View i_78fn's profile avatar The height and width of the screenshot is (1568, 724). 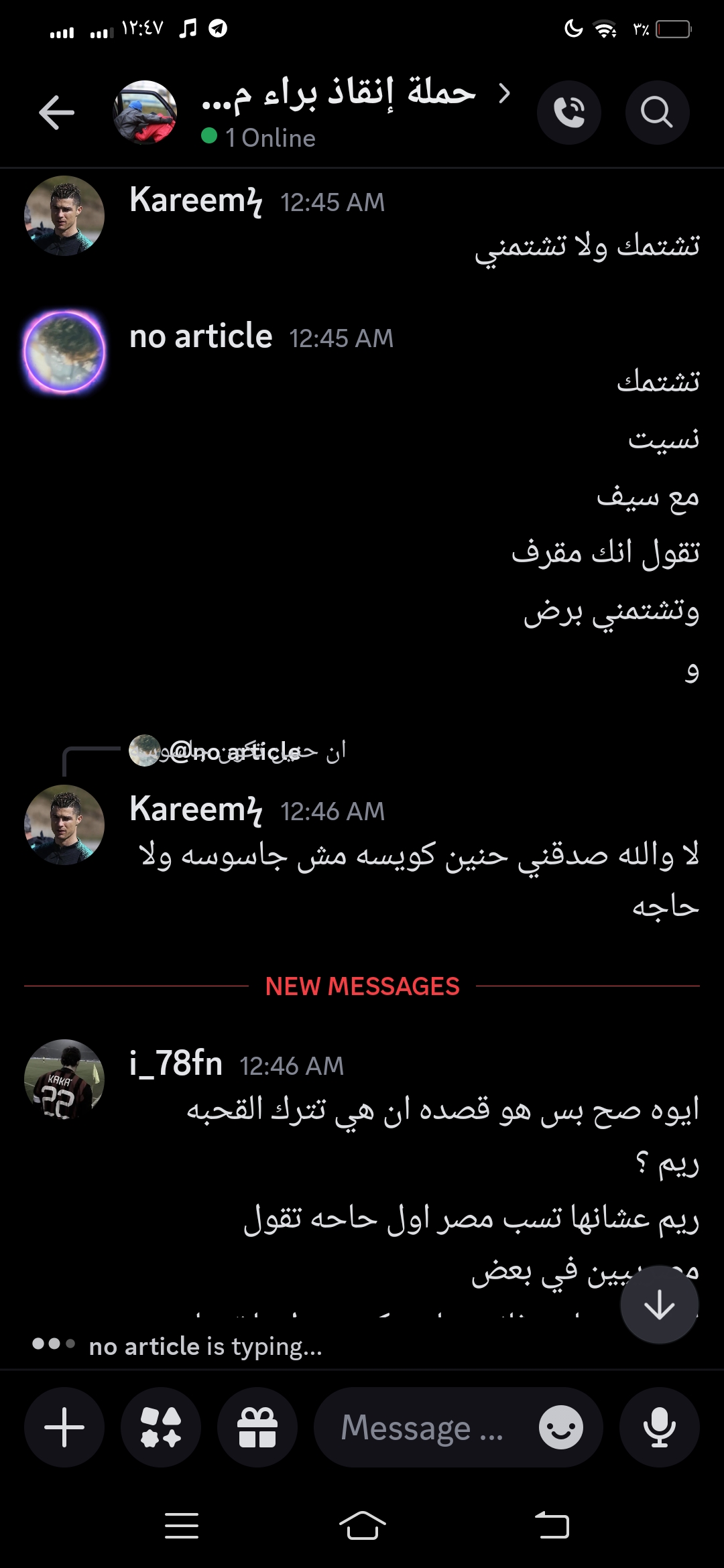click(64, 1079)
